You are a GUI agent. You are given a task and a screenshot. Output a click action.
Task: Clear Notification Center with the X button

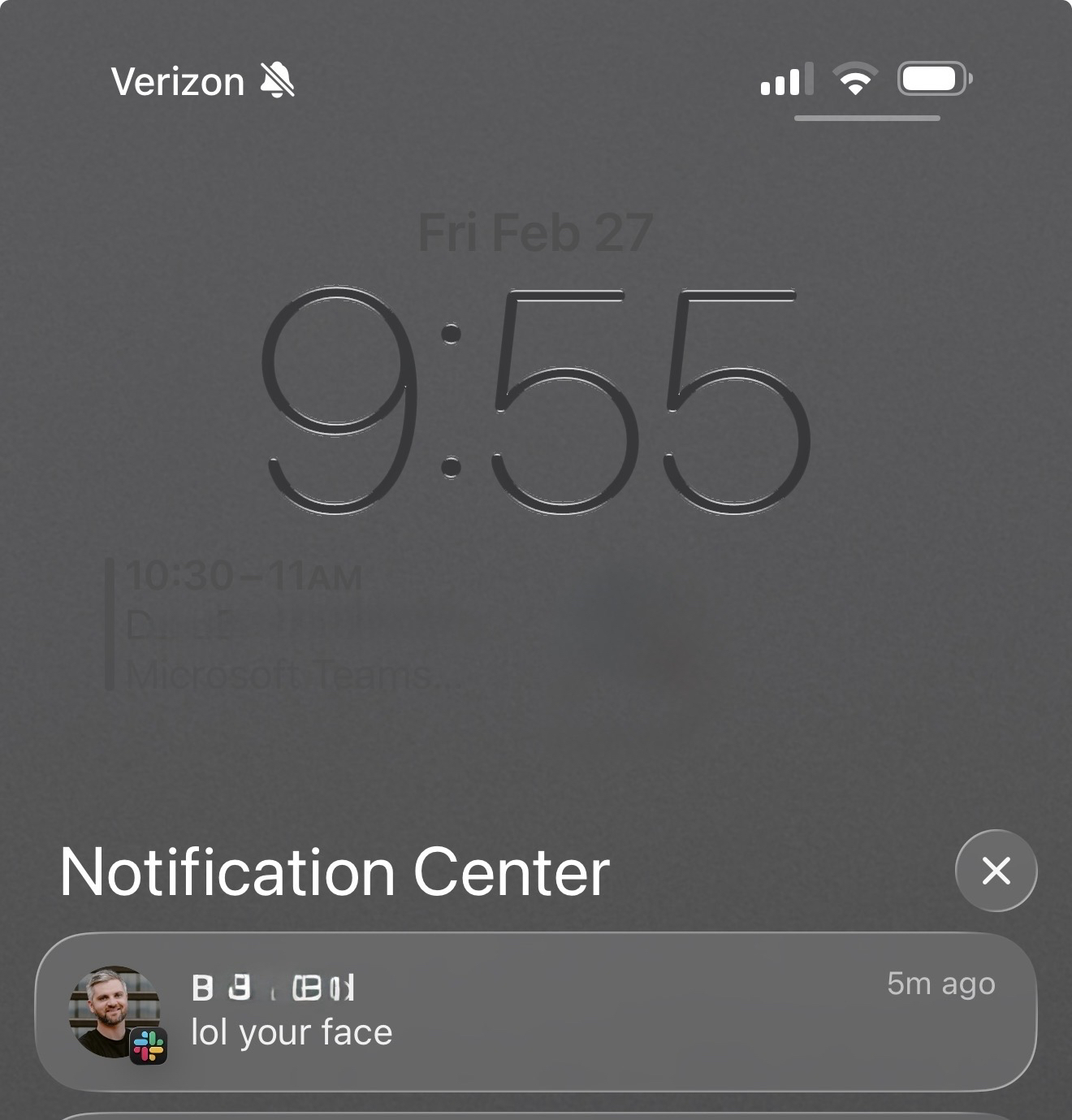[x=996, y=871]
